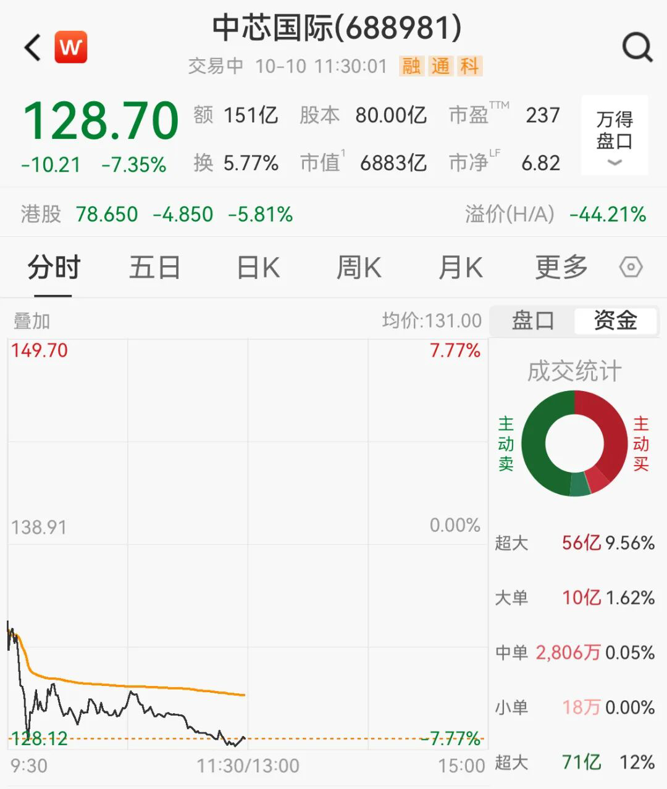The width and height of the screenshot is (667, 789).
Task: Open the stock search magnifier
Action: (x=636, y=47)
